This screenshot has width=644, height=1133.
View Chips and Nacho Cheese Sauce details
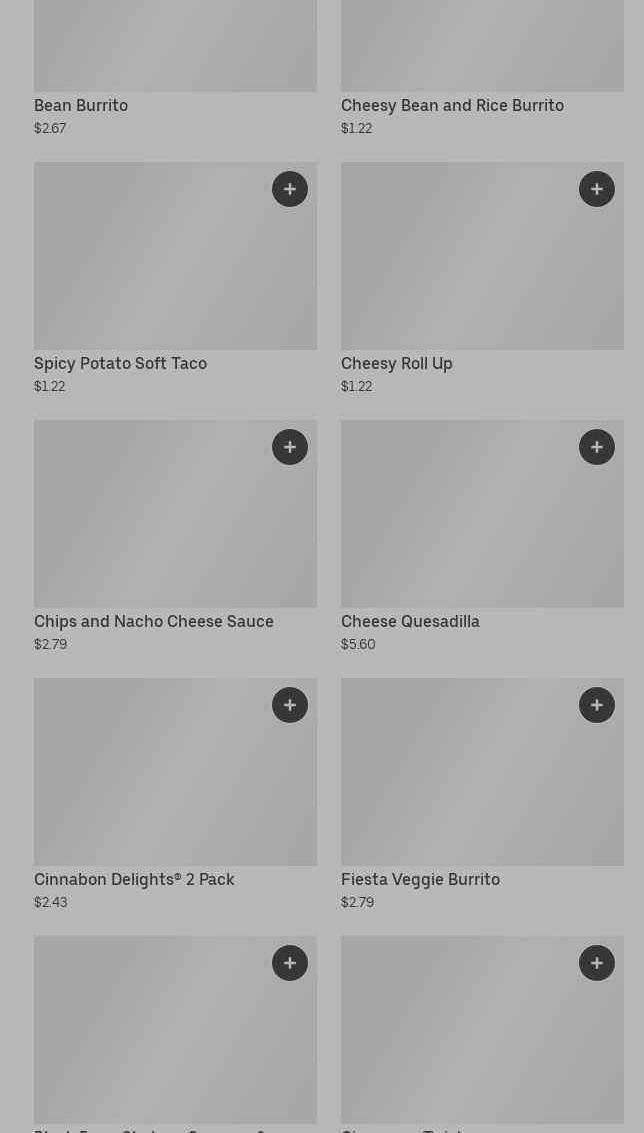click(x=175, y=536)
